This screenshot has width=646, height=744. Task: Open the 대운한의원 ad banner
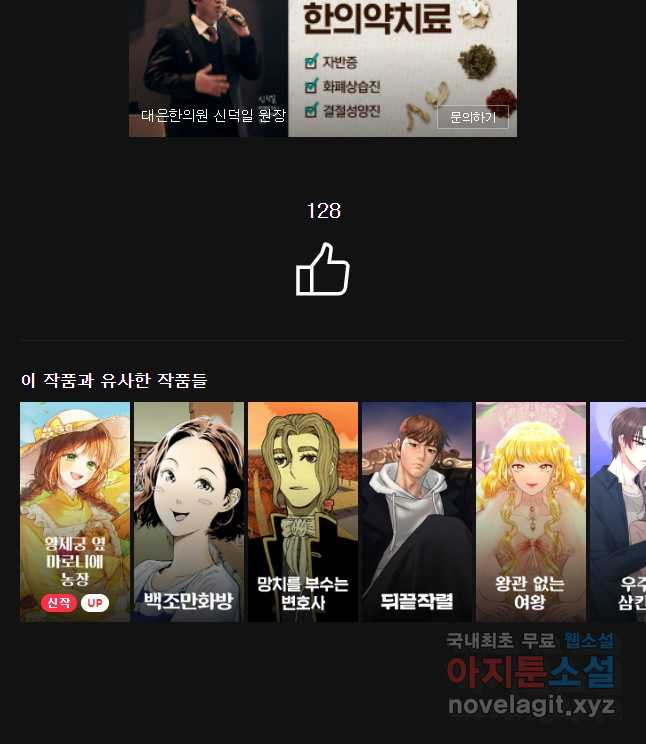pyautogui.click(x=322, y=60)
